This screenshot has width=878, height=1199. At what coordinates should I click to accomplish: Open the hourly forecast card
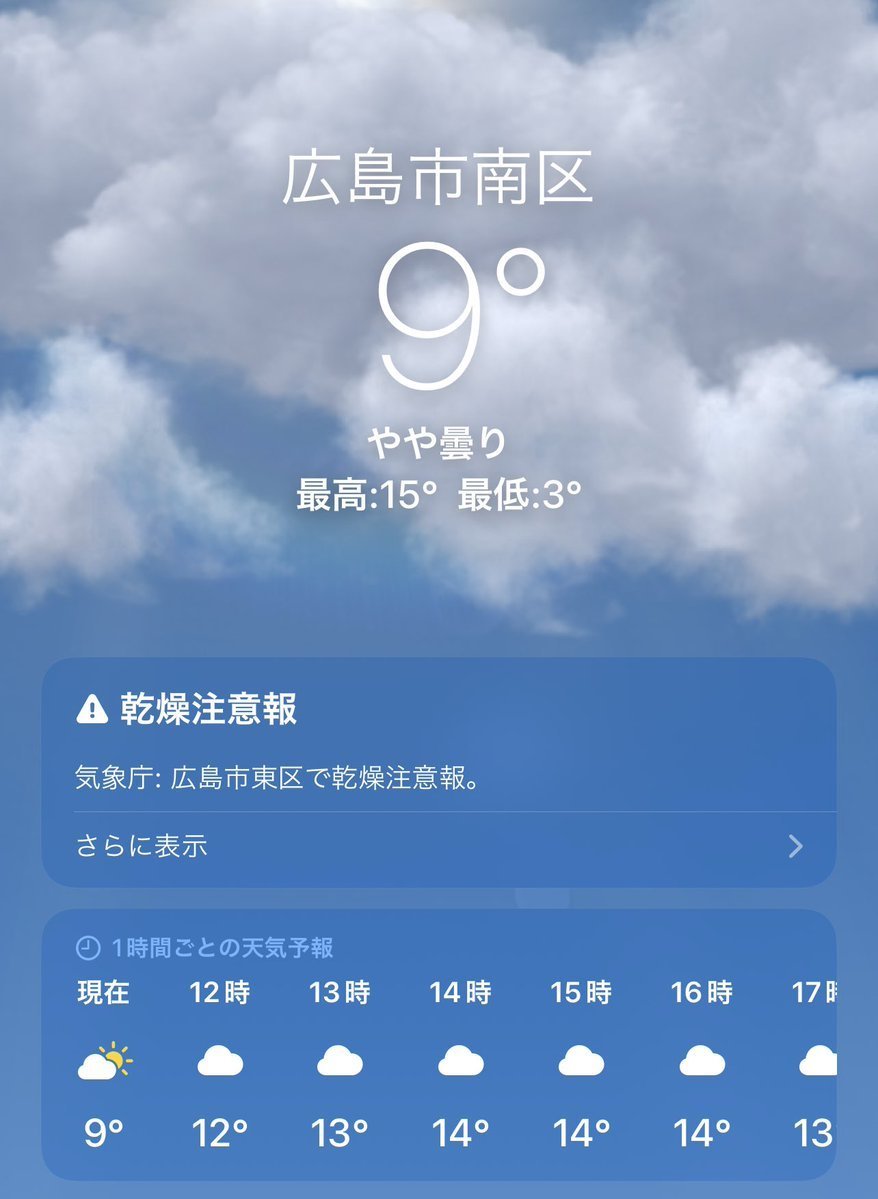coord(438,1045)
